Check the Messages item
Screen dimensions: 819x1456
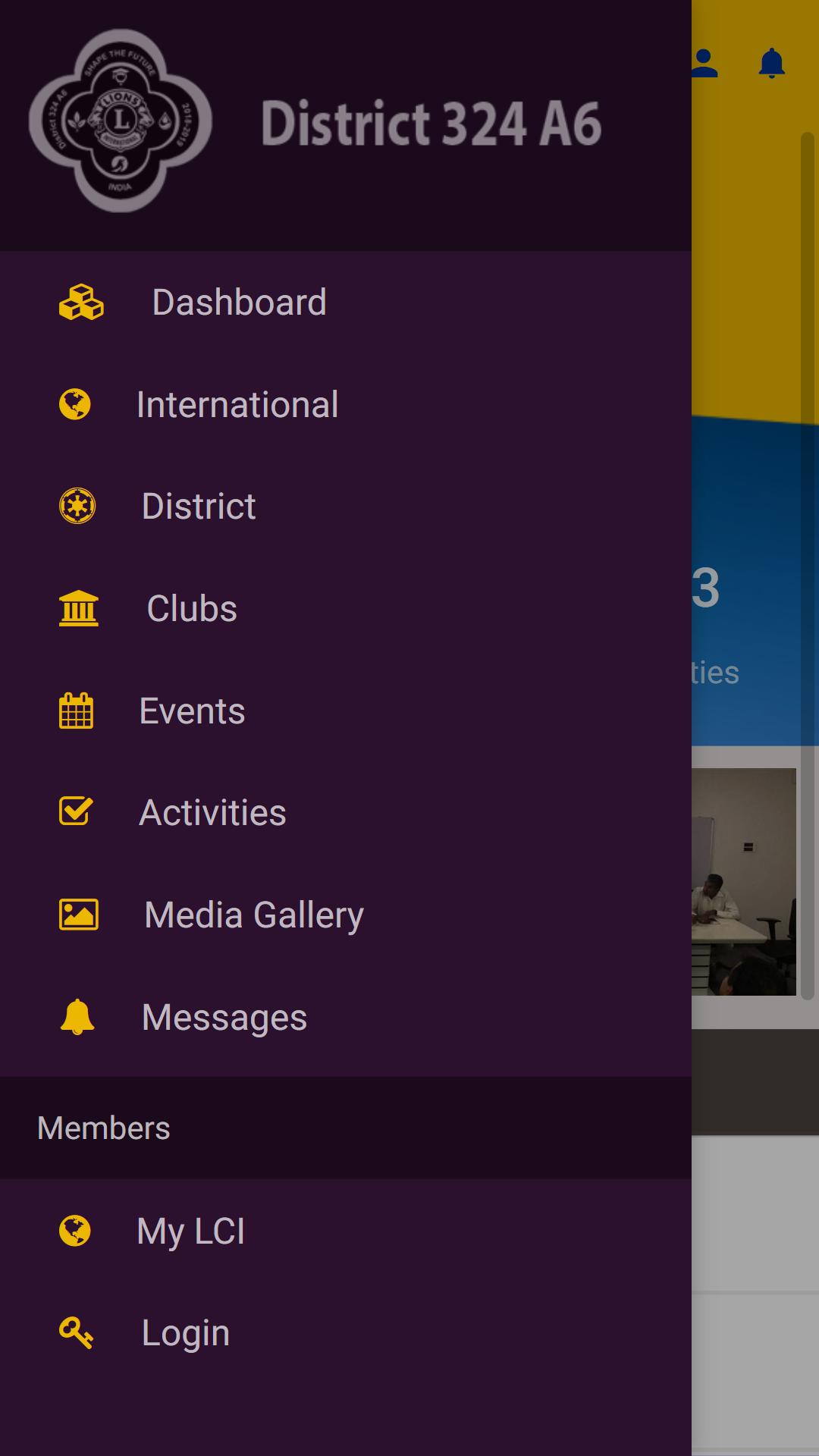pyautogui.click(x=224, y=1018)
